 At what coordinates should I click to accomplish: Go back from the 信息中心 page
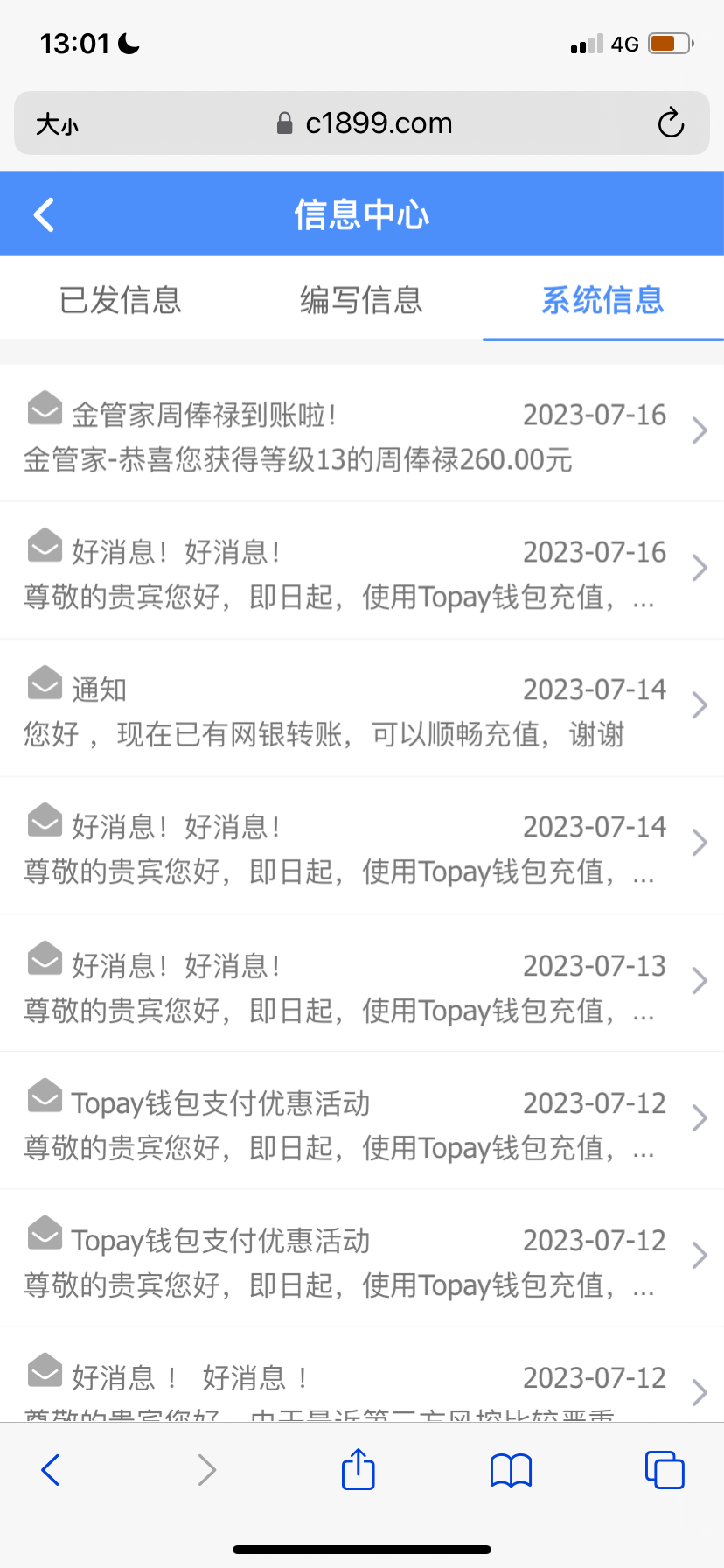click(x=44, y=214)
